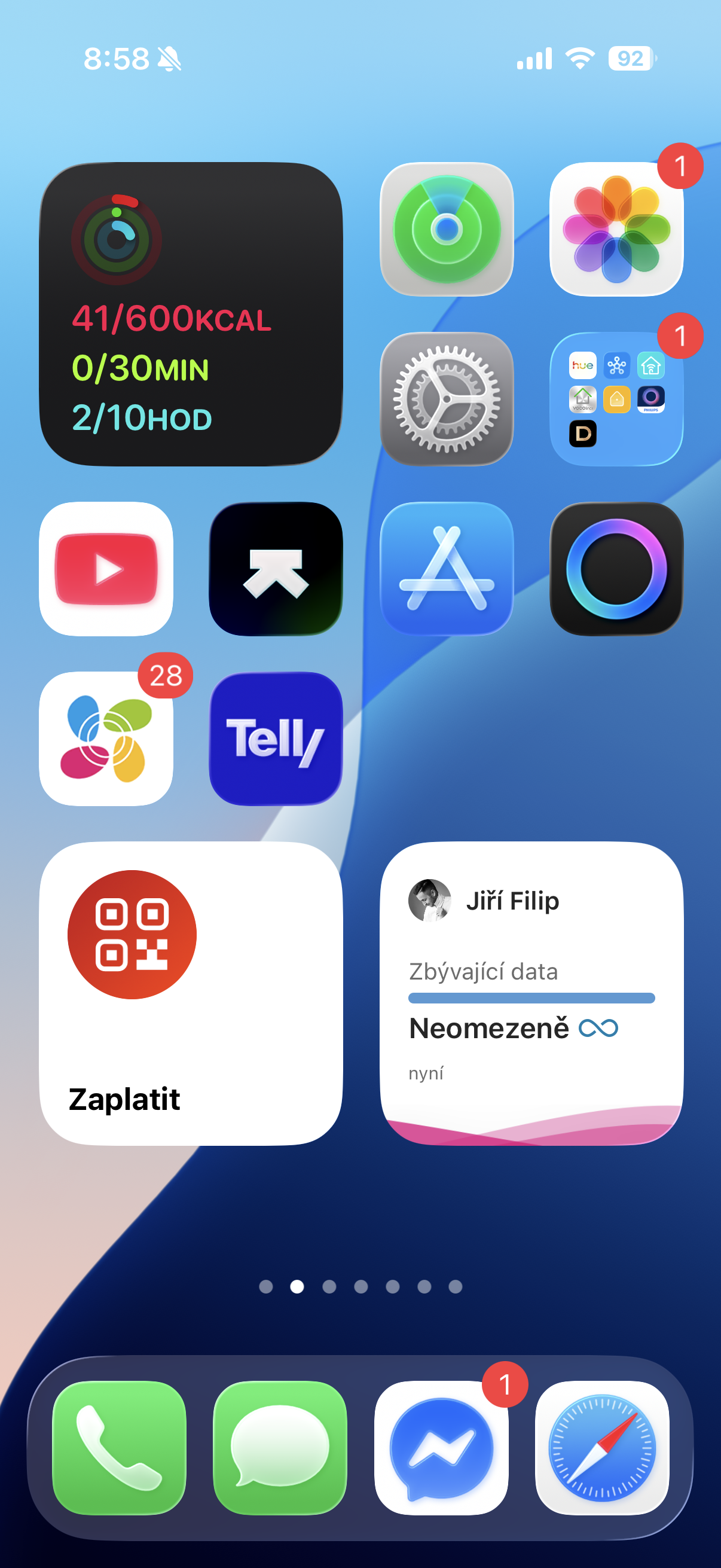The image size is (721, 1568).
Task: Open the Activity rings widget
Action: [x=191, y=314]
